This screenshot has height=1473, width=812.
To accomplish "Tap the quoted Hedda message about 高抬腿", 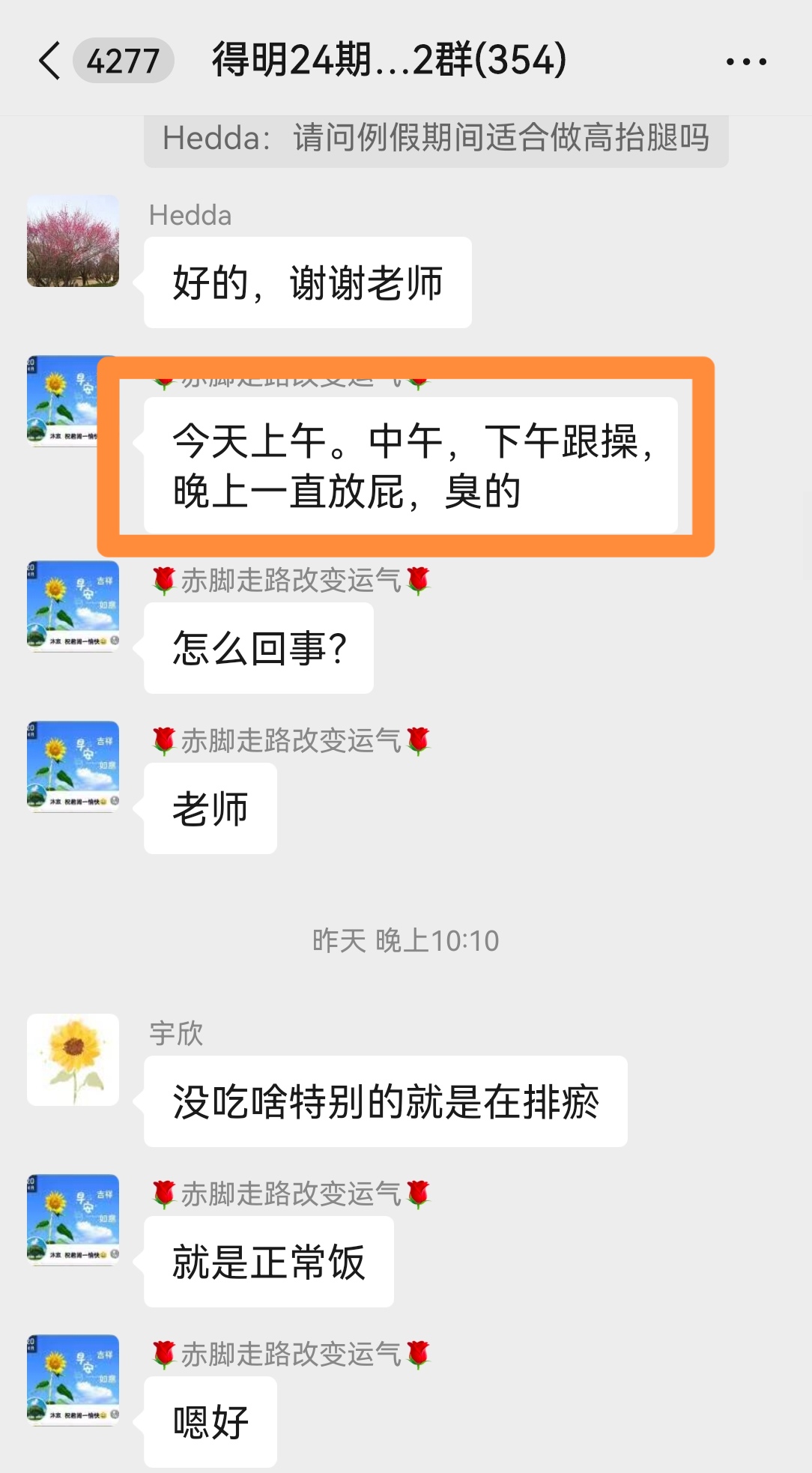I will coord(435,139).
